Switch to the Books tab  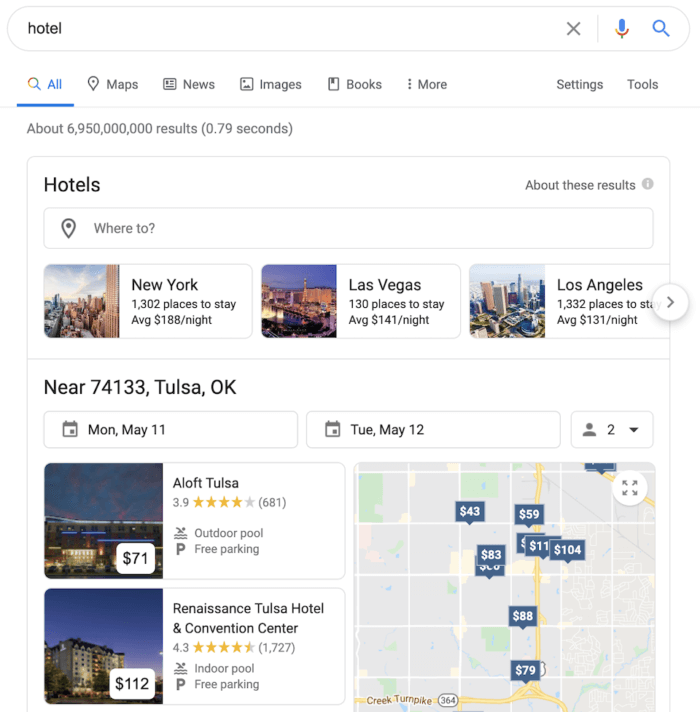pos(354,84)
